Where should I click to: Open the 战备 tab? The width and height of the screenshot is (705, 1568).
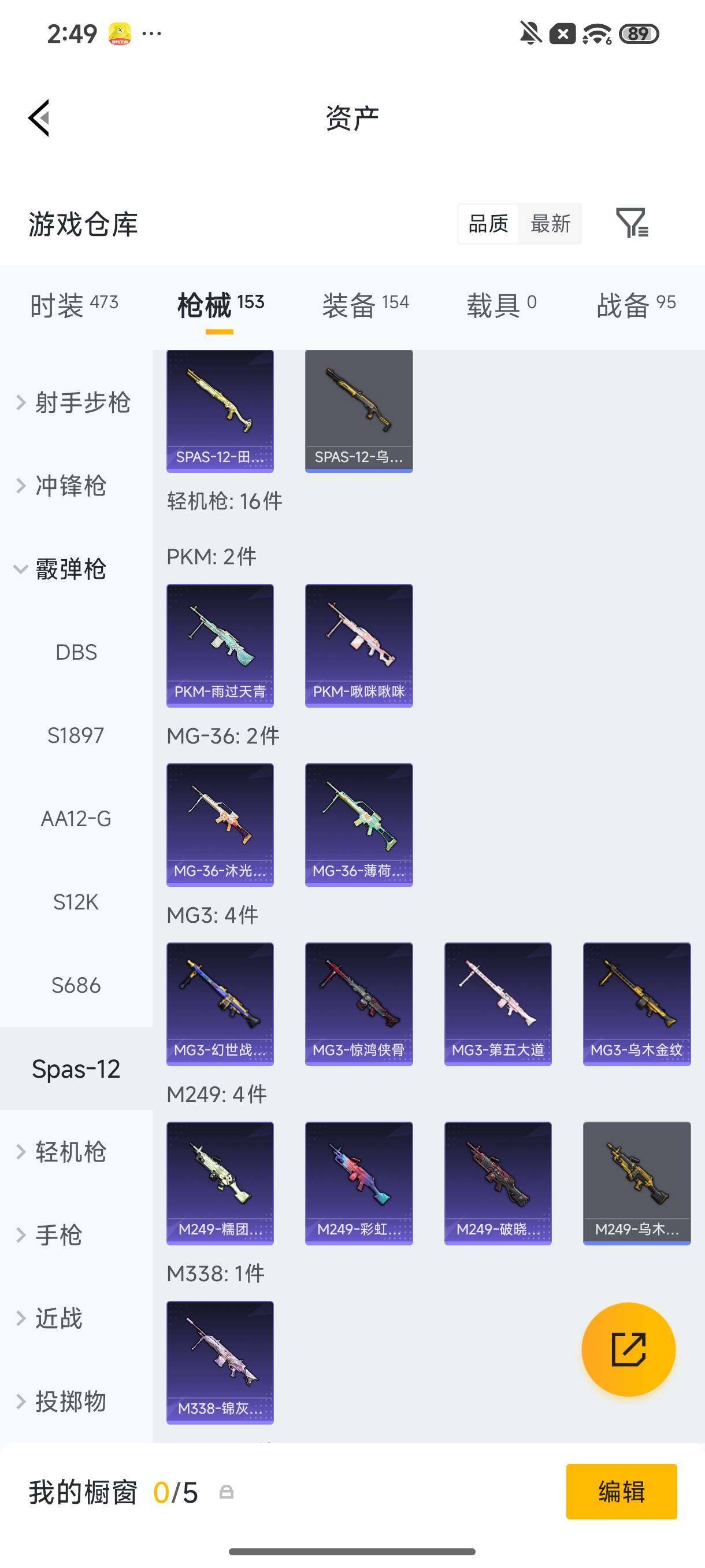636,304
